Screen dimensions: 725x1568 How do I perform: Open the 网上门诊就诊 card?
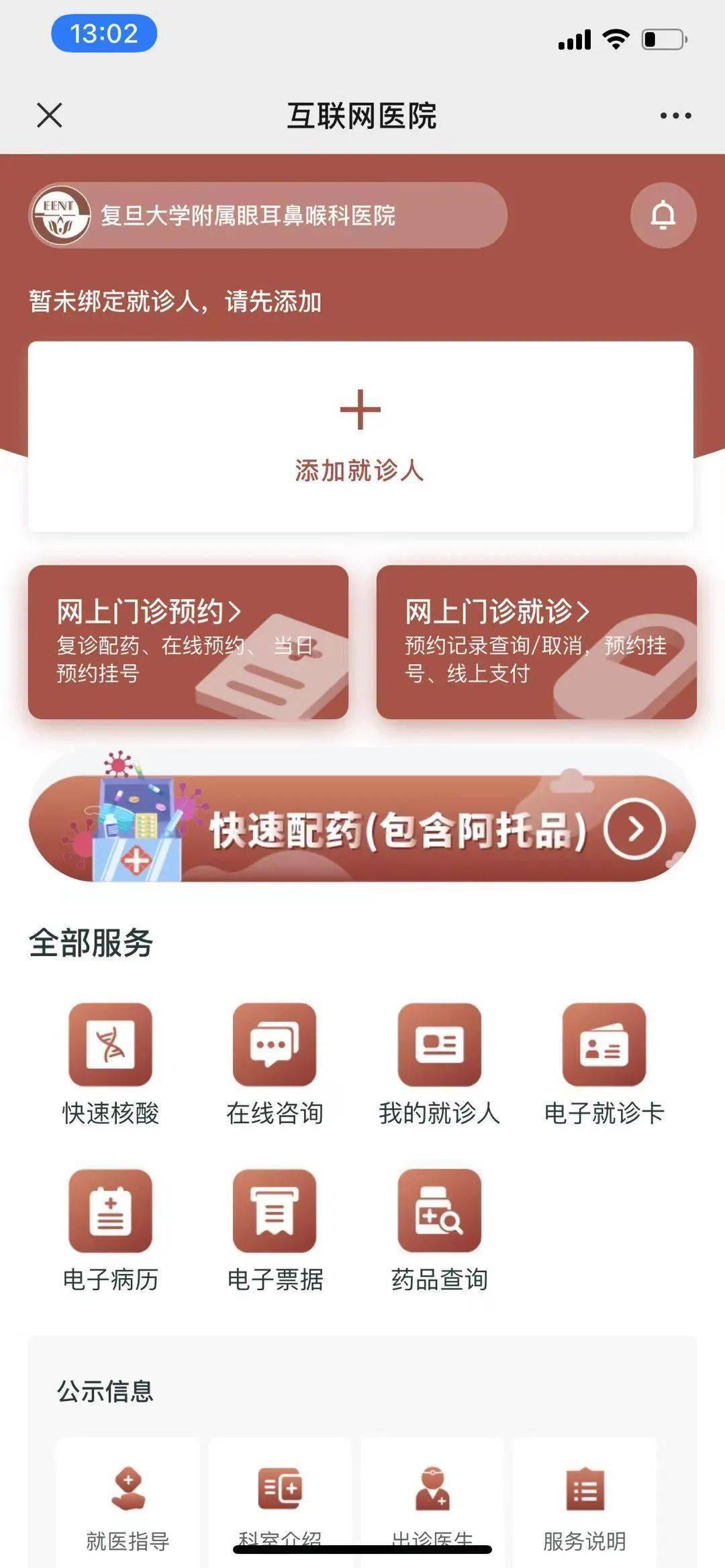[536, 642]
